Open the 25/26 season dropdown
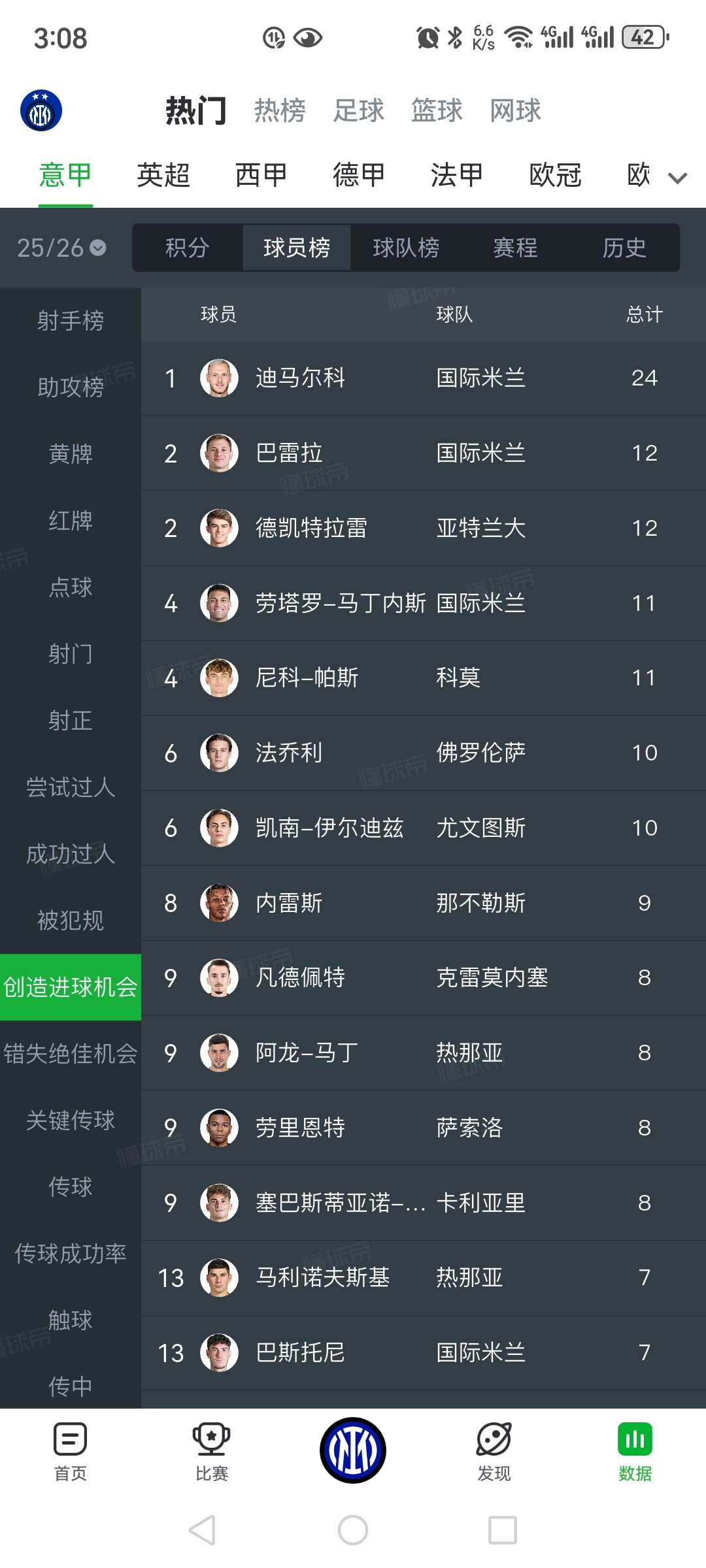This screenshot has height=1568, width=706. [x=61, y=248]
